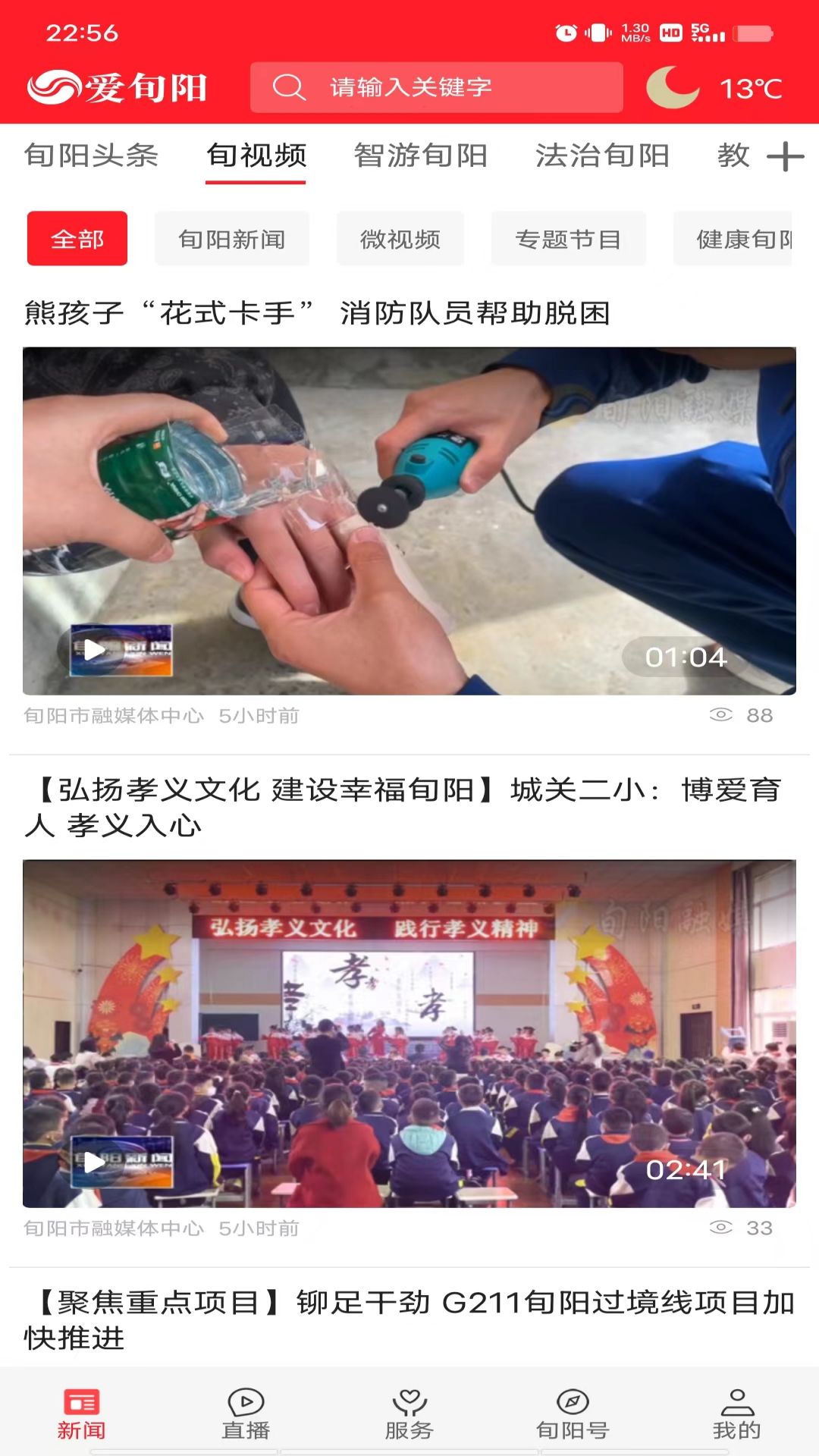Open the plus icon to add channels
819x1456 pixels.
785,157
